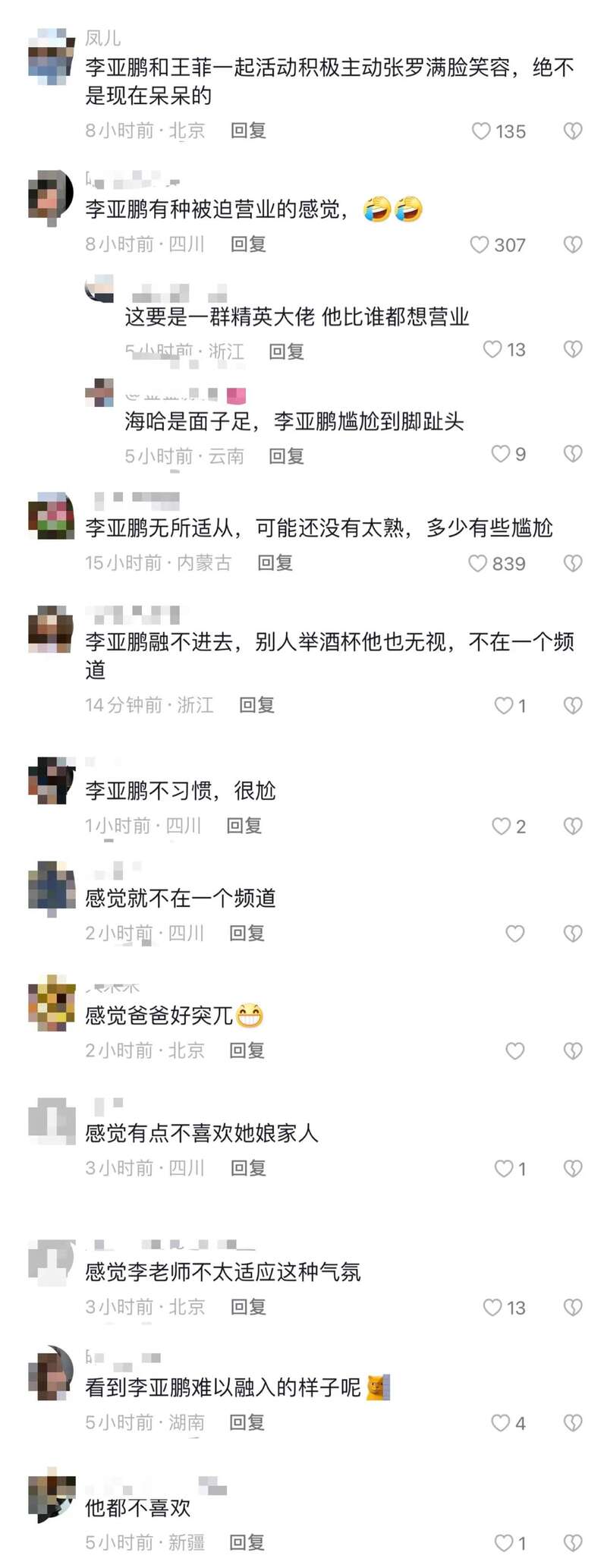607x1568 pixels.
Task: Dislike 凤儿's comment
Action: [573, 131]
